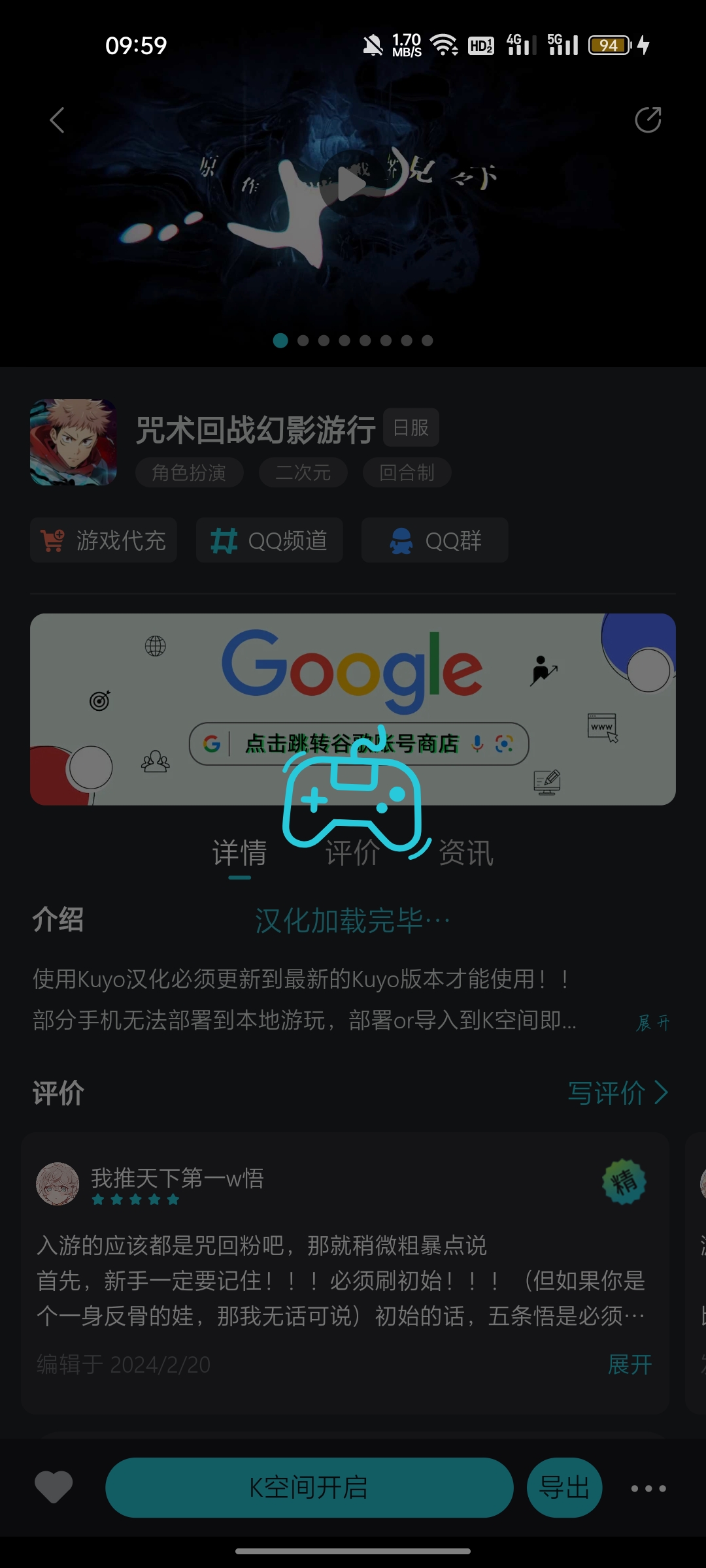Add the game to favorites with heart
This screenshot has width=706, height=1568.
[54, 1488]
